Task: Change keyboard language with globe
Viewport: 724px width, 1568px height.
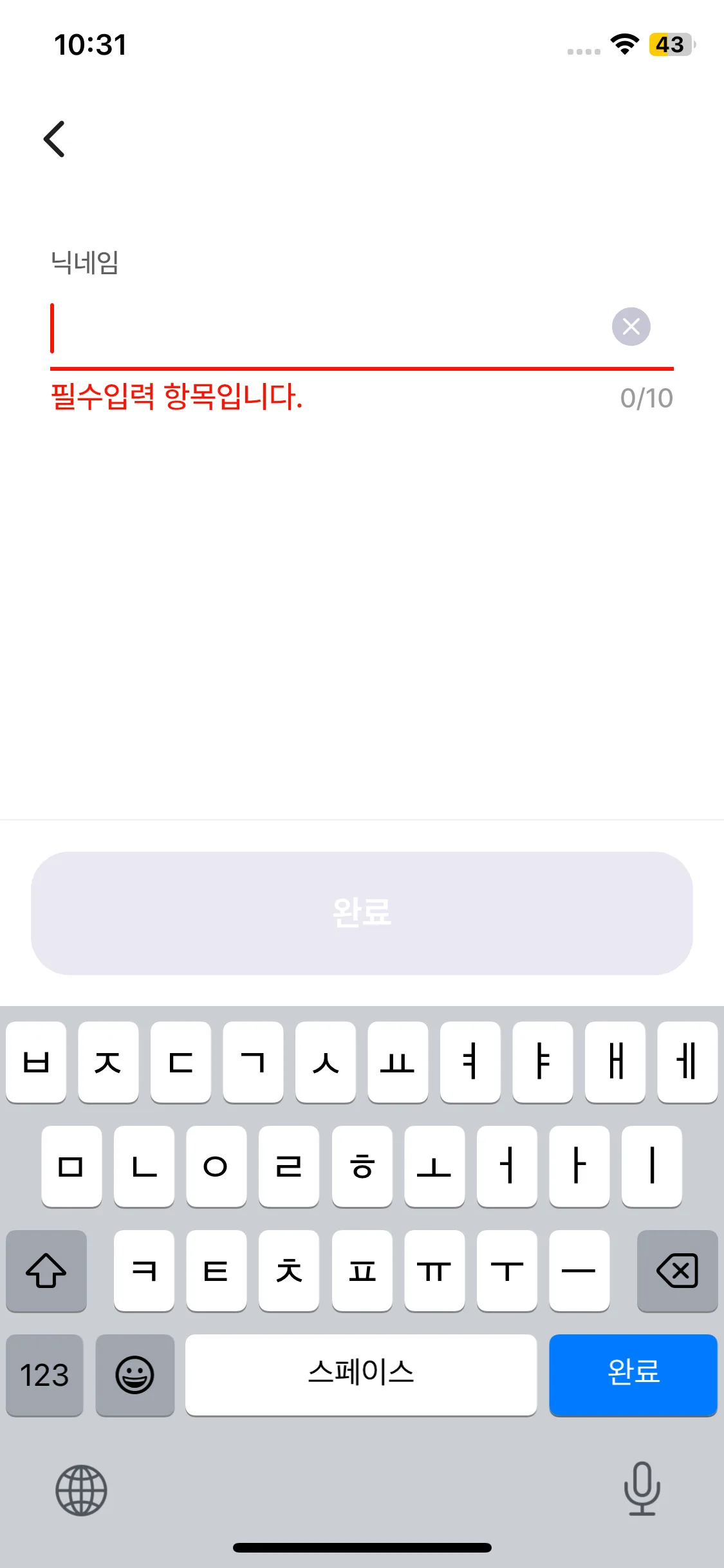Action: [x=81, y=1490]
